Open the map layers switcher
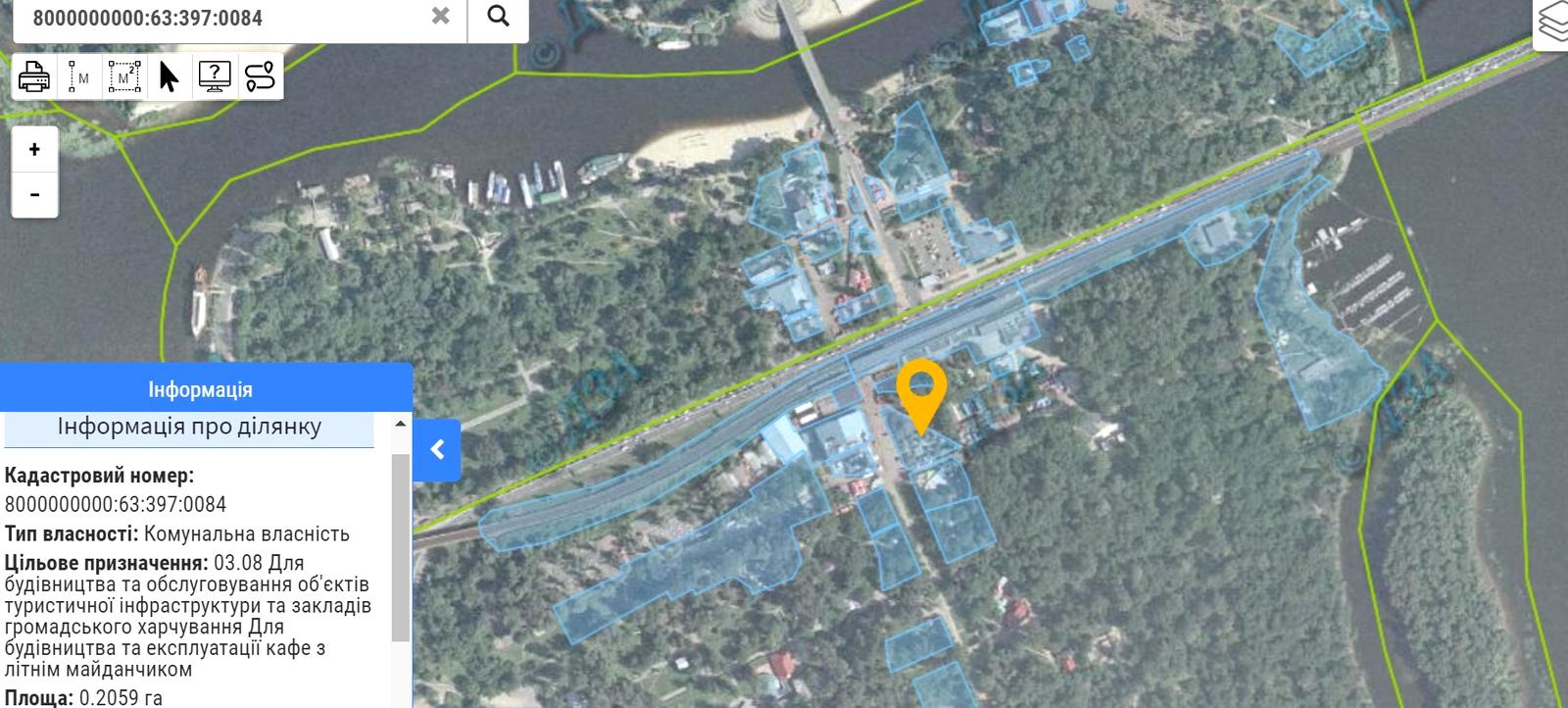 [x=1553, y=24]
